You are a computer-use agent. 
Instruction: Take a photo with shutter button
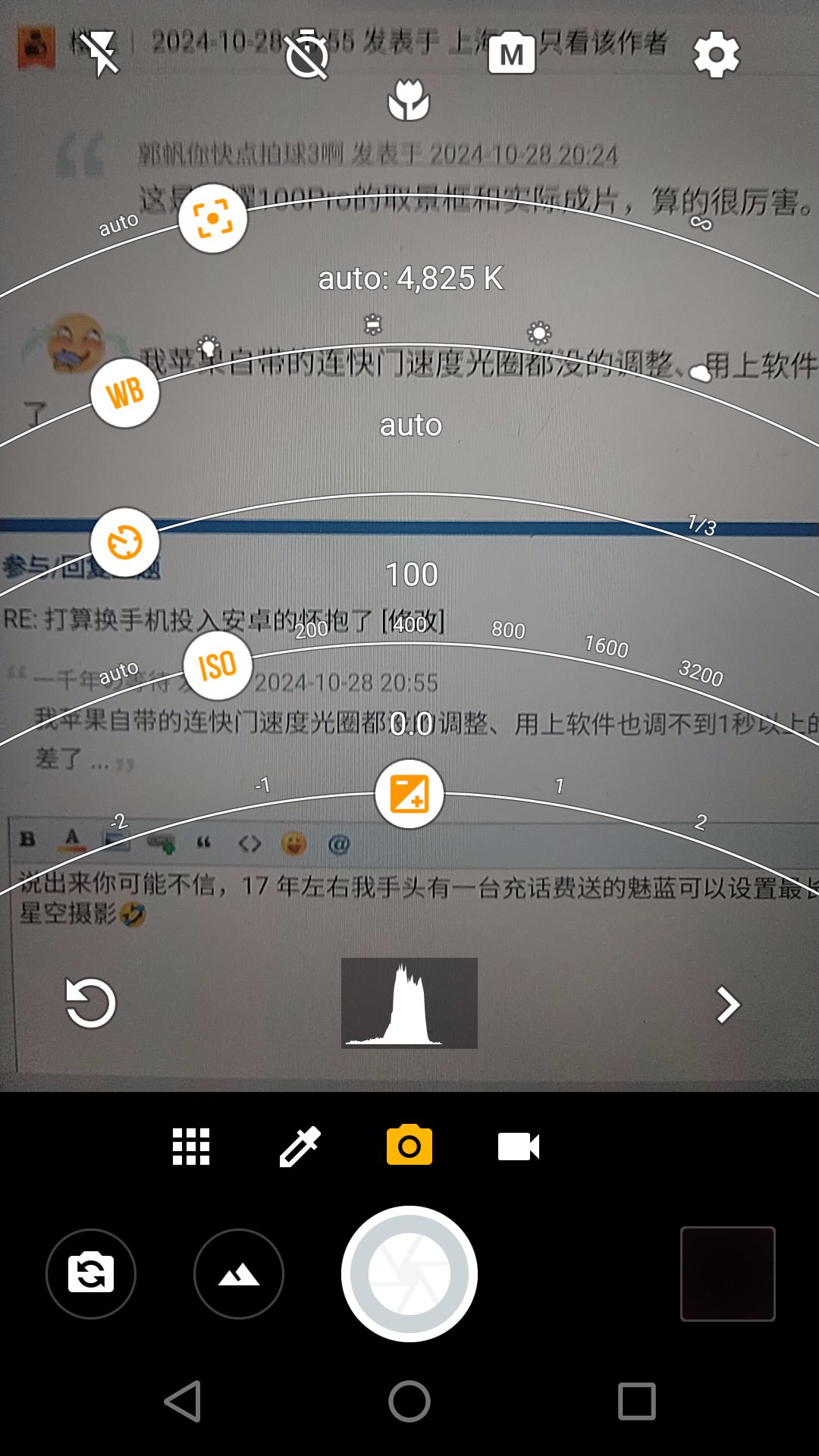[x=409, y=1273]
